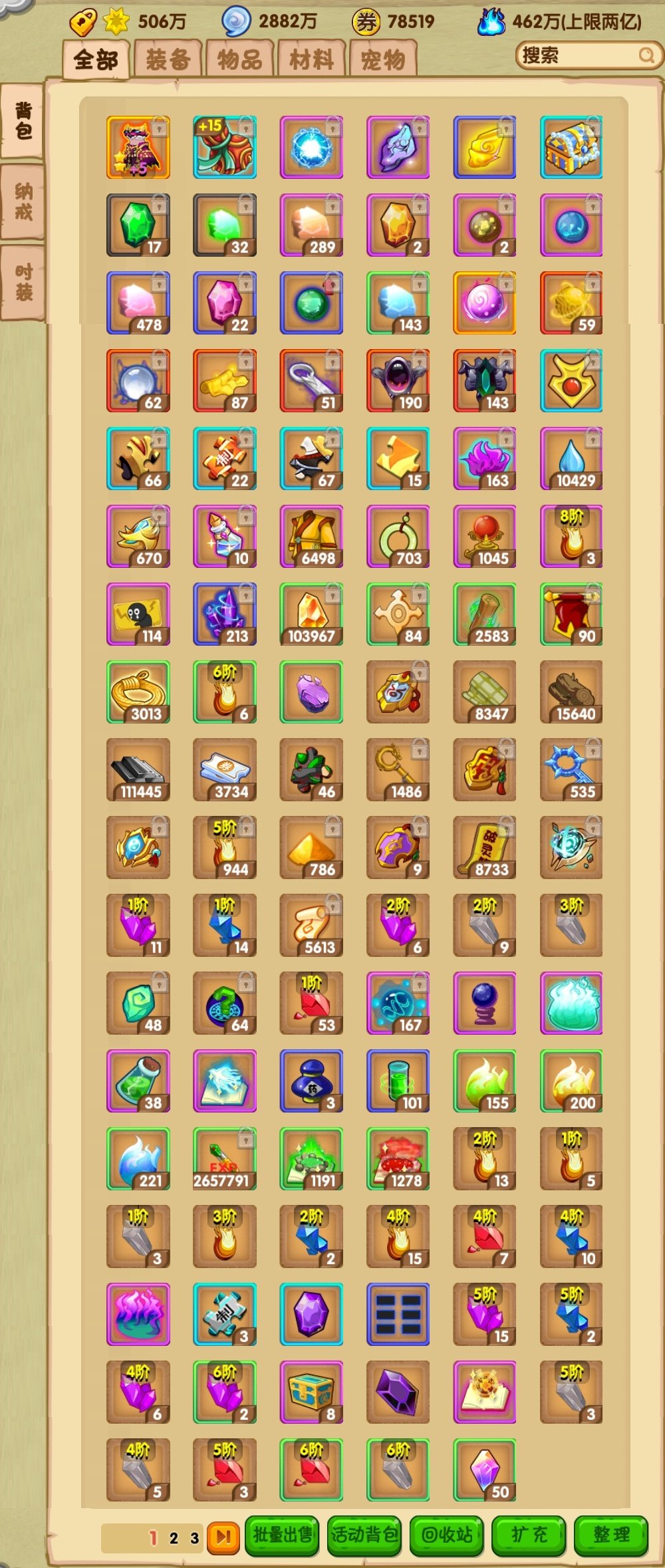Open the 时装 side tab
Viewport: 665px width, 1568px height.
point(23,282)
